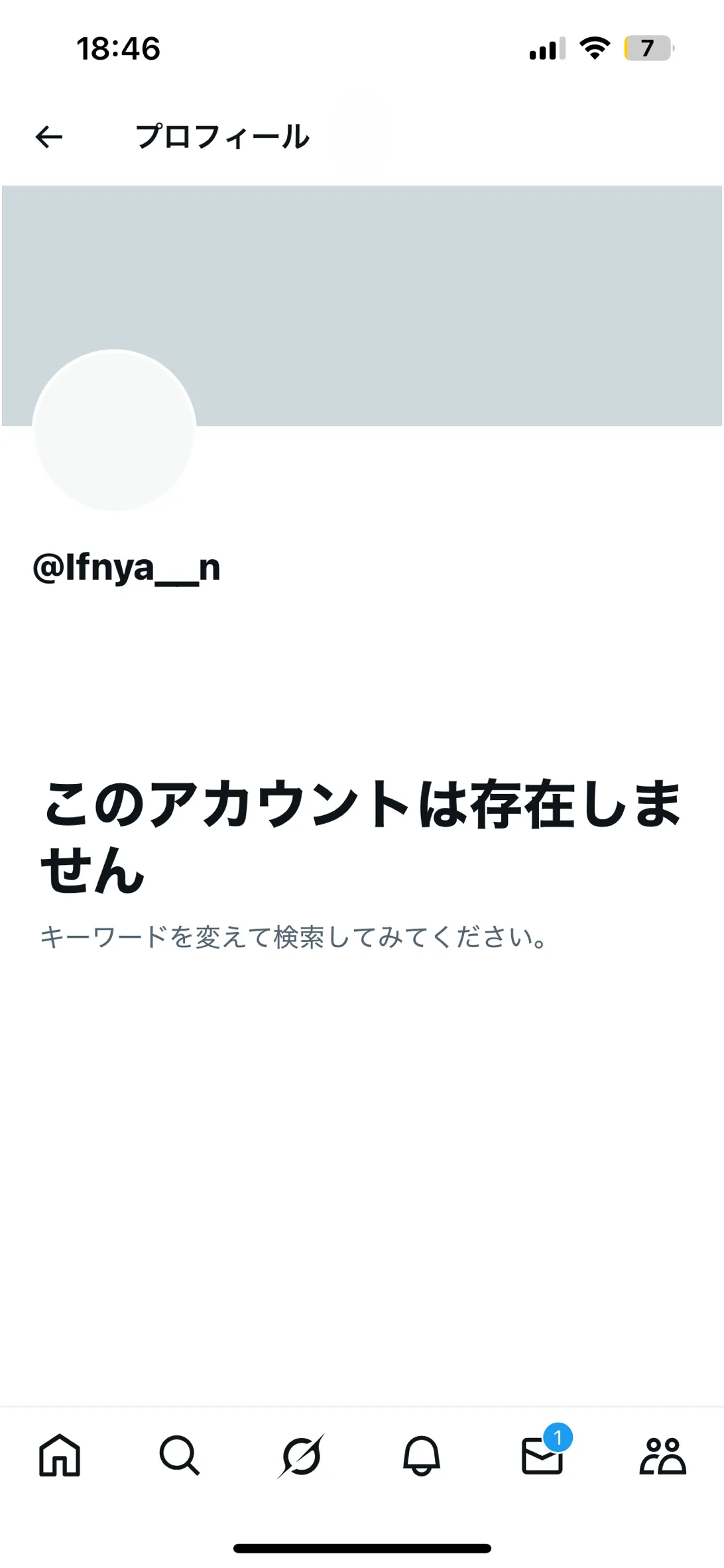Open the Grok tab

click(x=301, y=1455)
